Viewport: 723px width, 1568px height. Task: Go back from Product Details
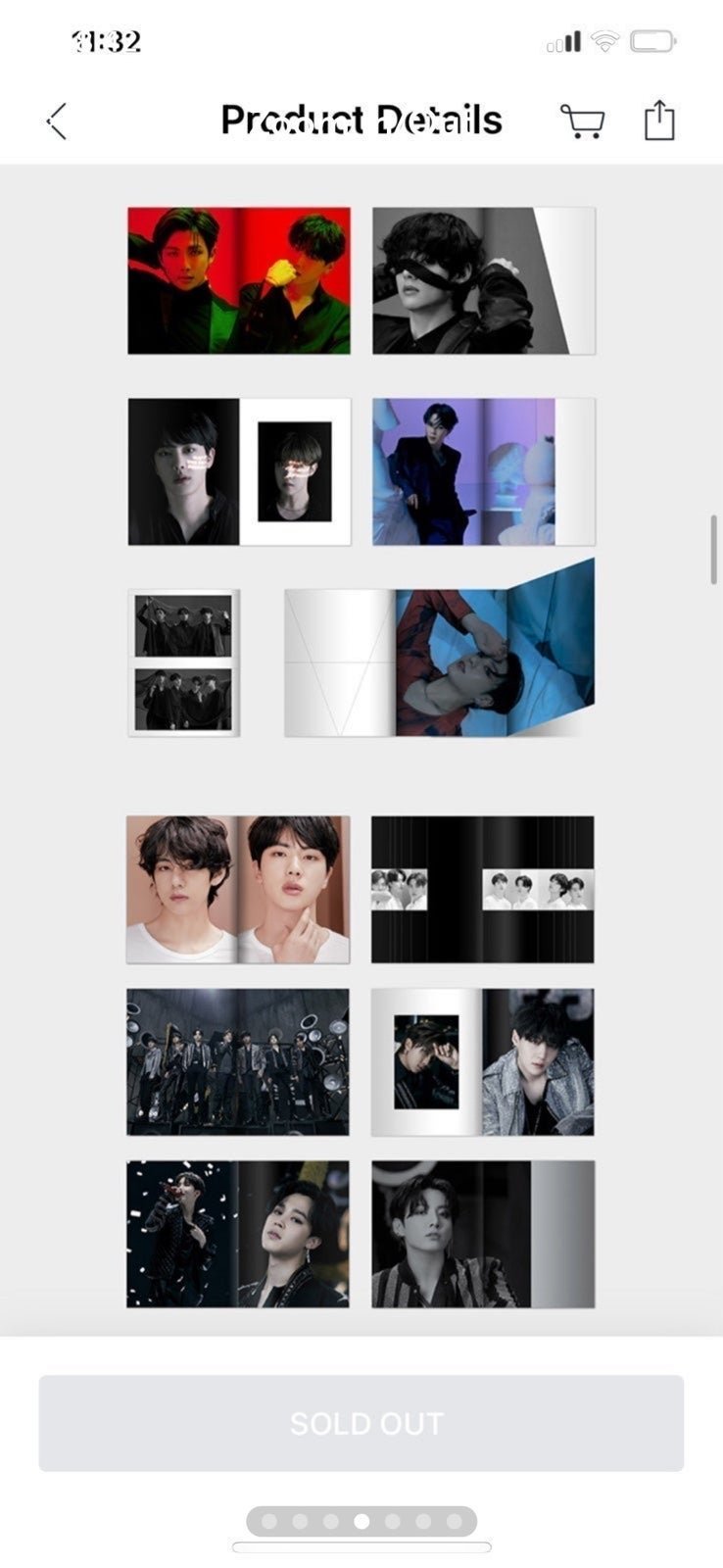[57, 122]
